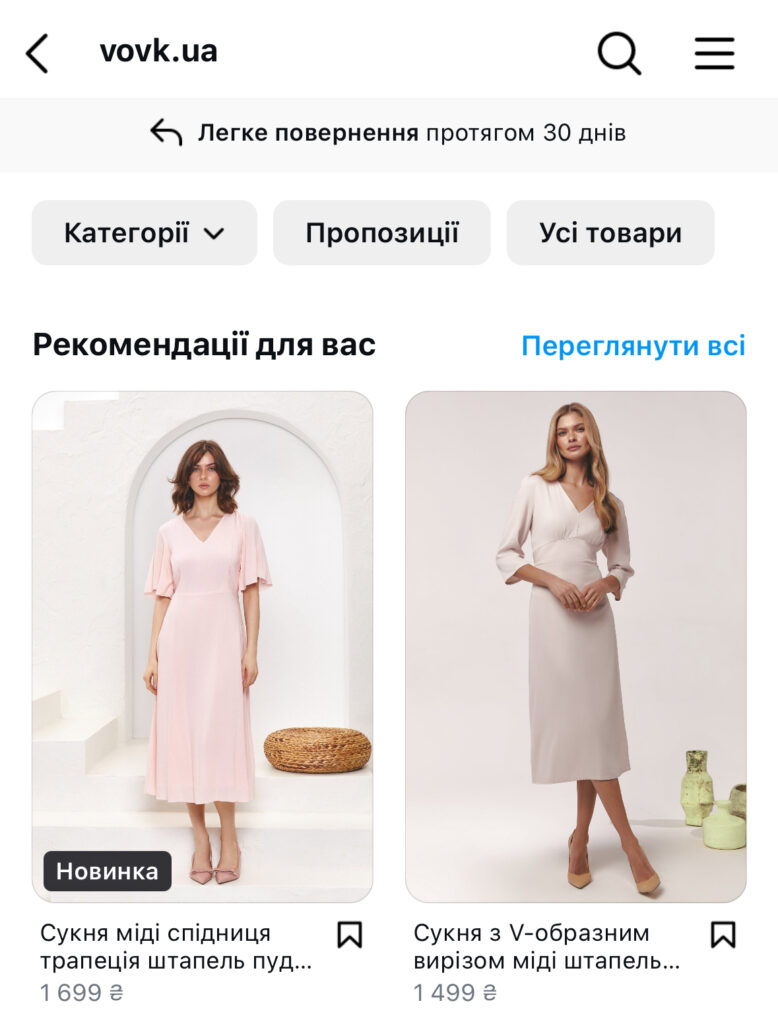Select the Усі товари tab
Image resolution: width=778 pixels, height=1024 pixels.
(x=610, y=232)
